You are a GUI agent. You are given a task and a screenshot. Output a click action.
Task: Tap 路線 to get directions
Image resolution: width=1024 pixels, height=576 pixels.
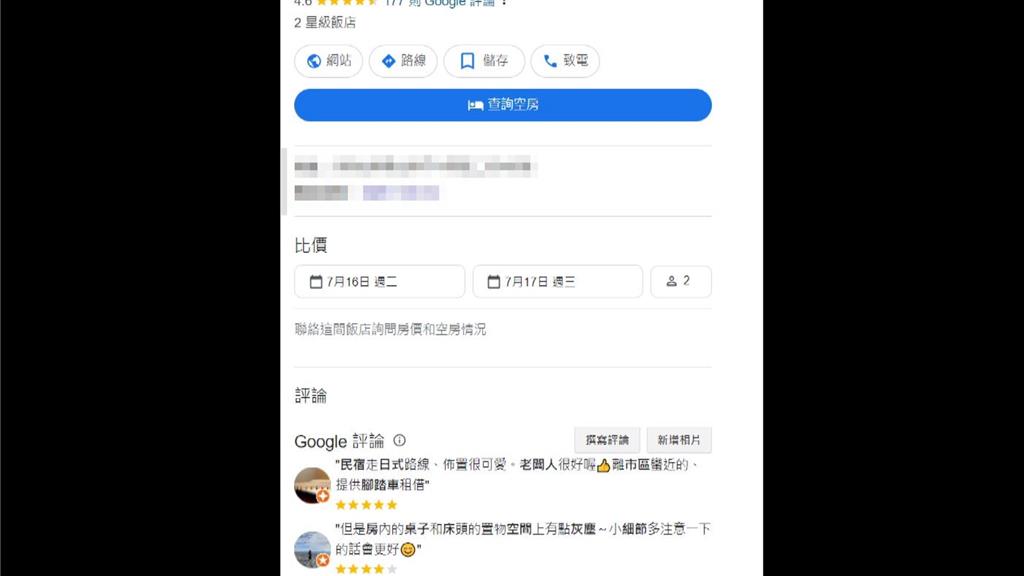point(403,61)
